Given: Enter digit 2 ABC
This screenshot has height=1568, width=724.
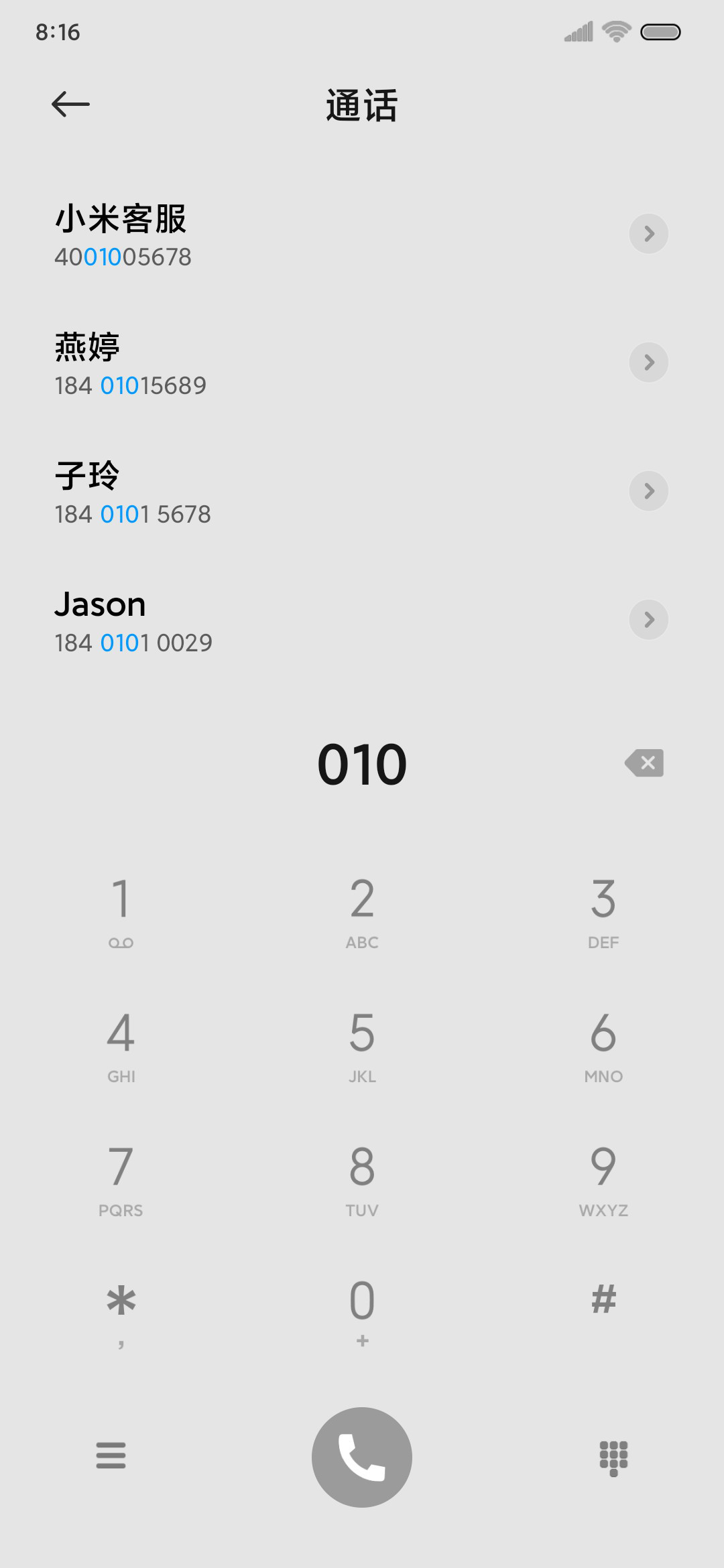Looking at the screenshot, I should point(362,911).
